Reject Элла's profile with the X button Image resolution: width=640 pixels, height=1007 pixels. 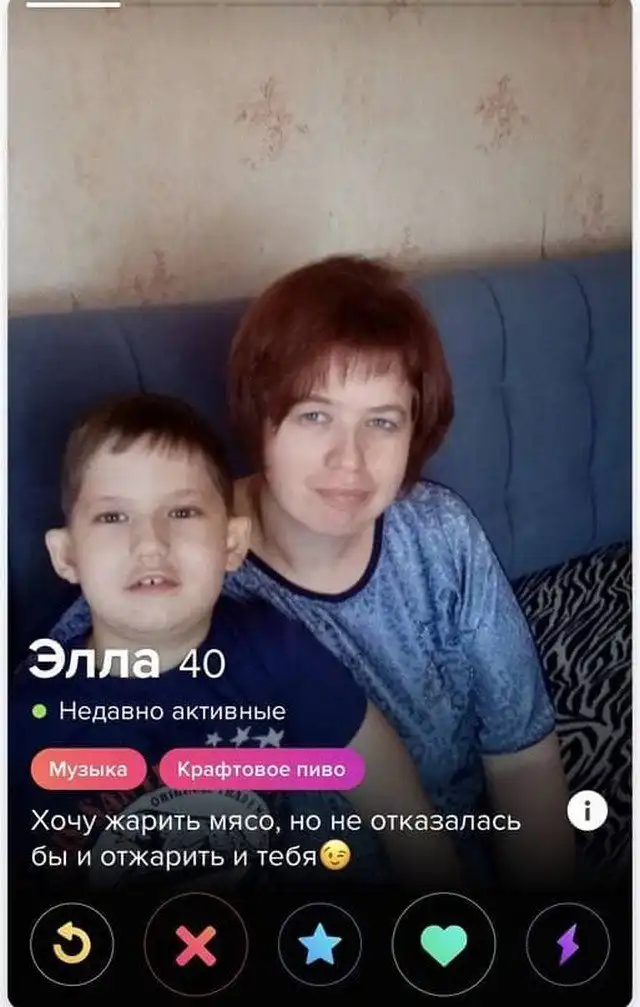(195, 943)
